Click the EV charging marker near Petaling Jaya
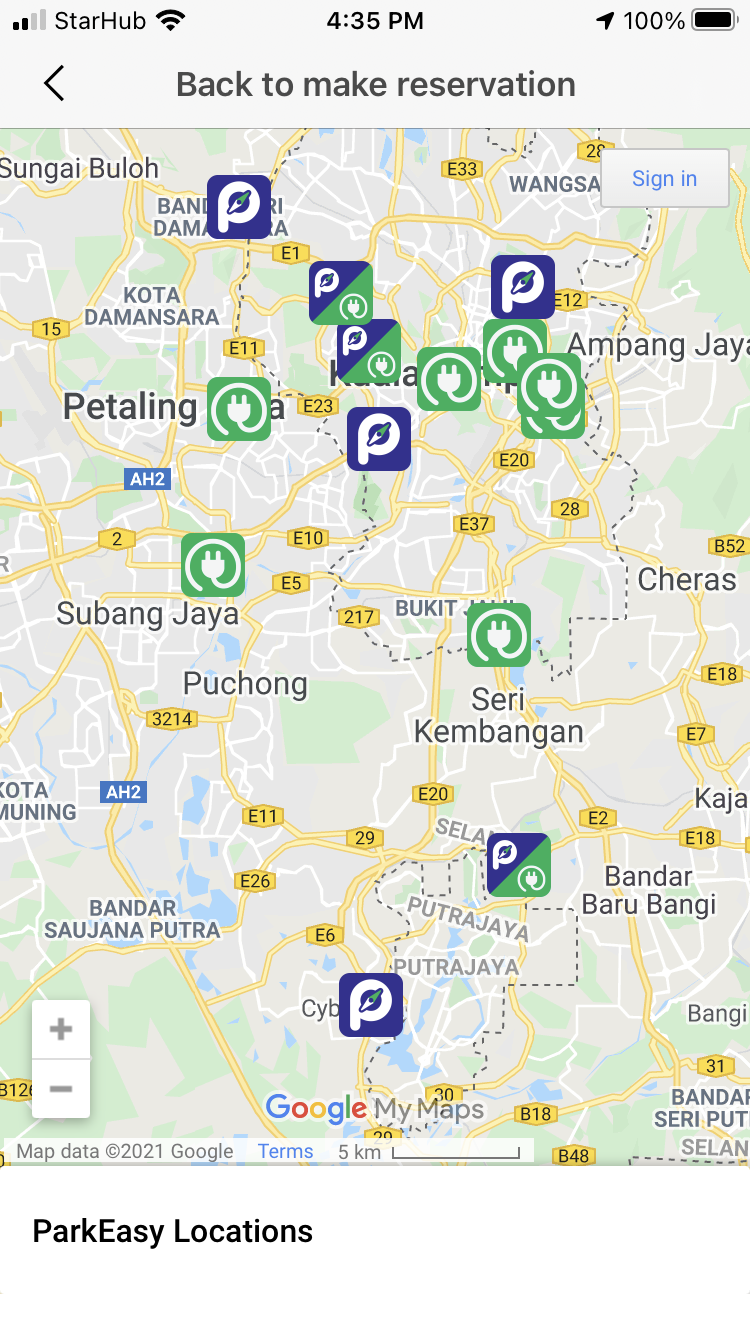750x1334 pixels. (x=239, y=410)
